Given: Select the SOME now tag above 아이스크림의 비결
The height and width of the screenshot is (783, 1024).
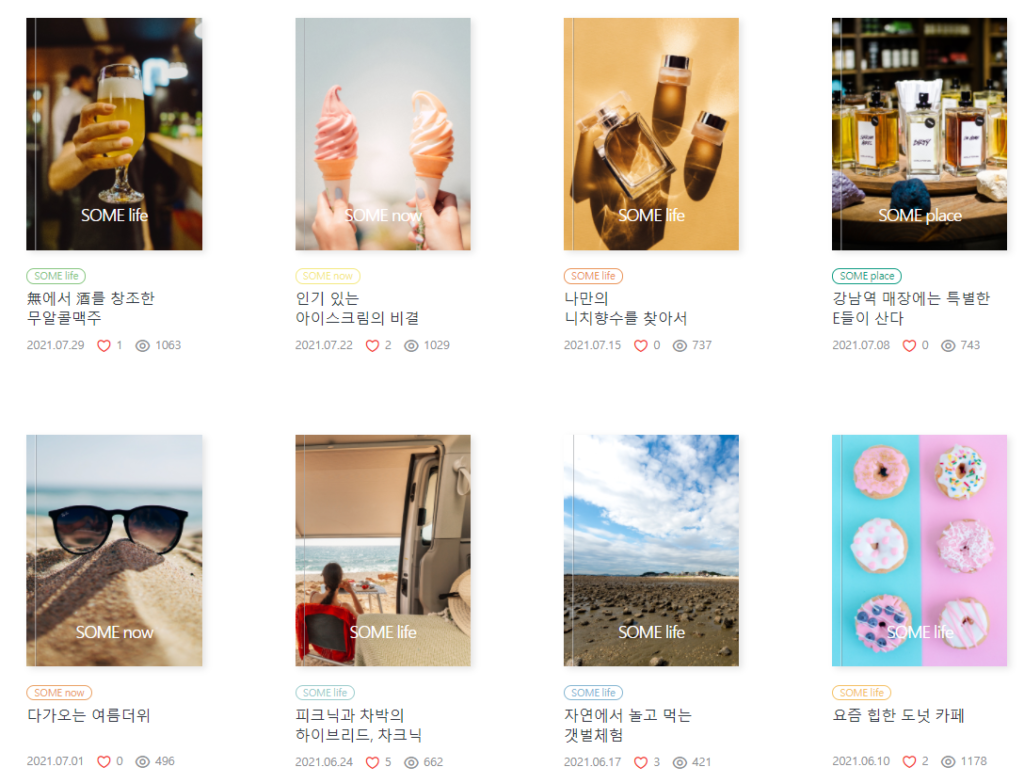Looking at the screenshot, I should pos(328,276).
